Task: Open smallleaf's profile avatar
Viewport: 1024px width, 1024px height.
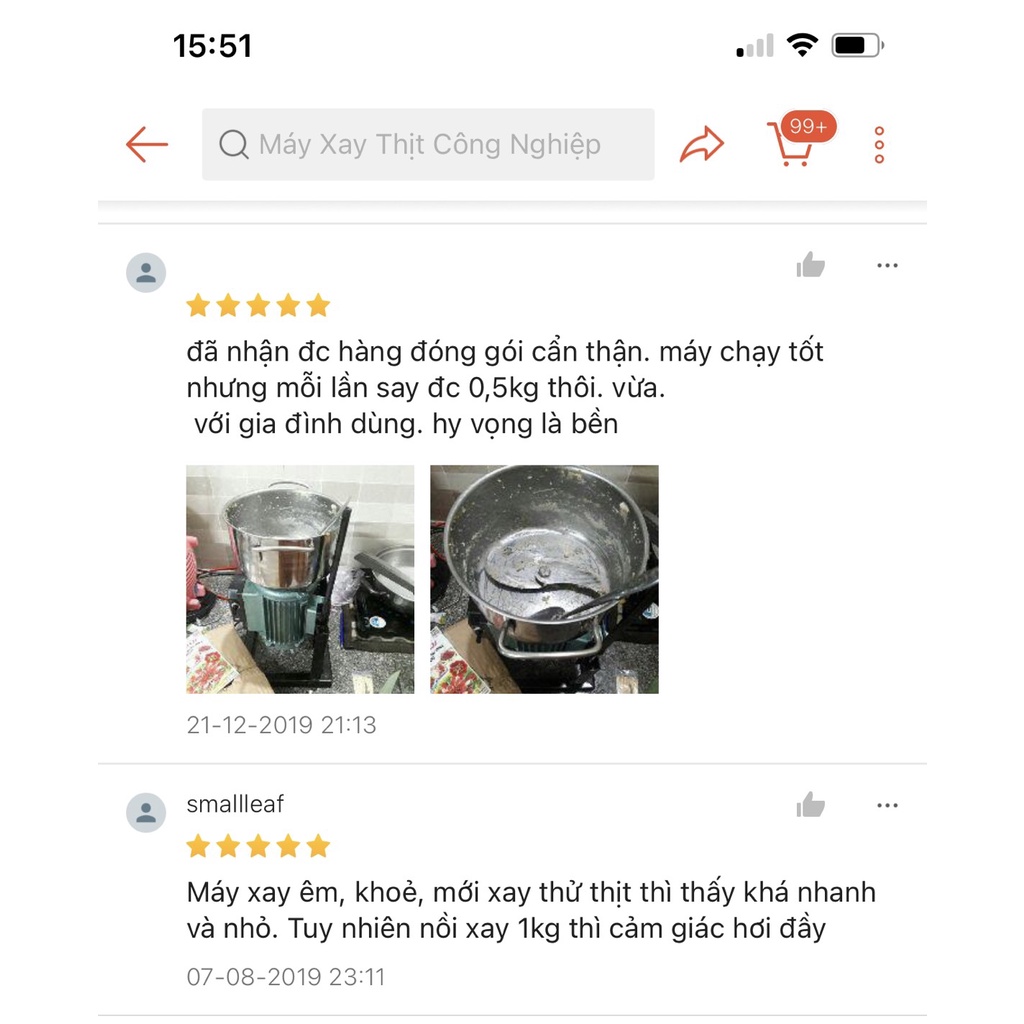Action: tap(146, 812)
